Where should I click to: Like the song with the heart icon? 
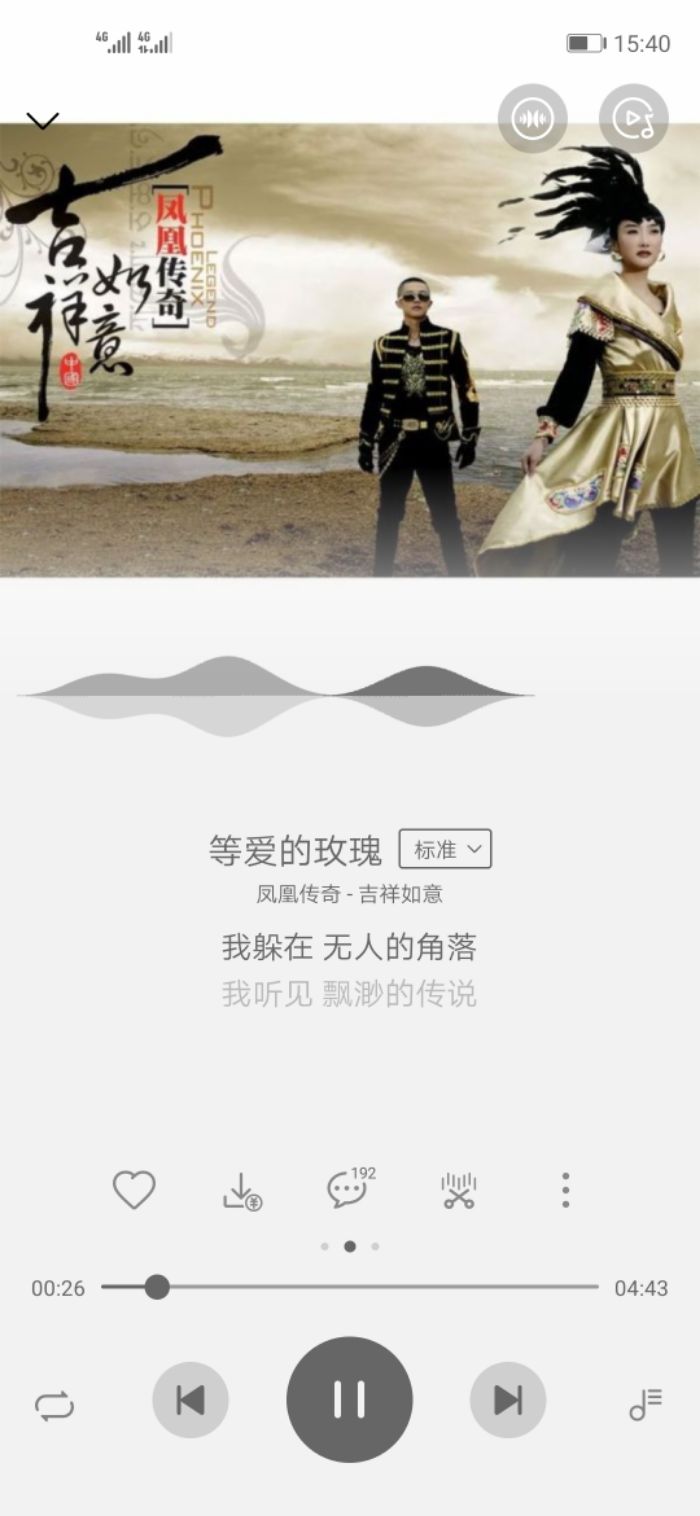click(x=134, y=1190)
